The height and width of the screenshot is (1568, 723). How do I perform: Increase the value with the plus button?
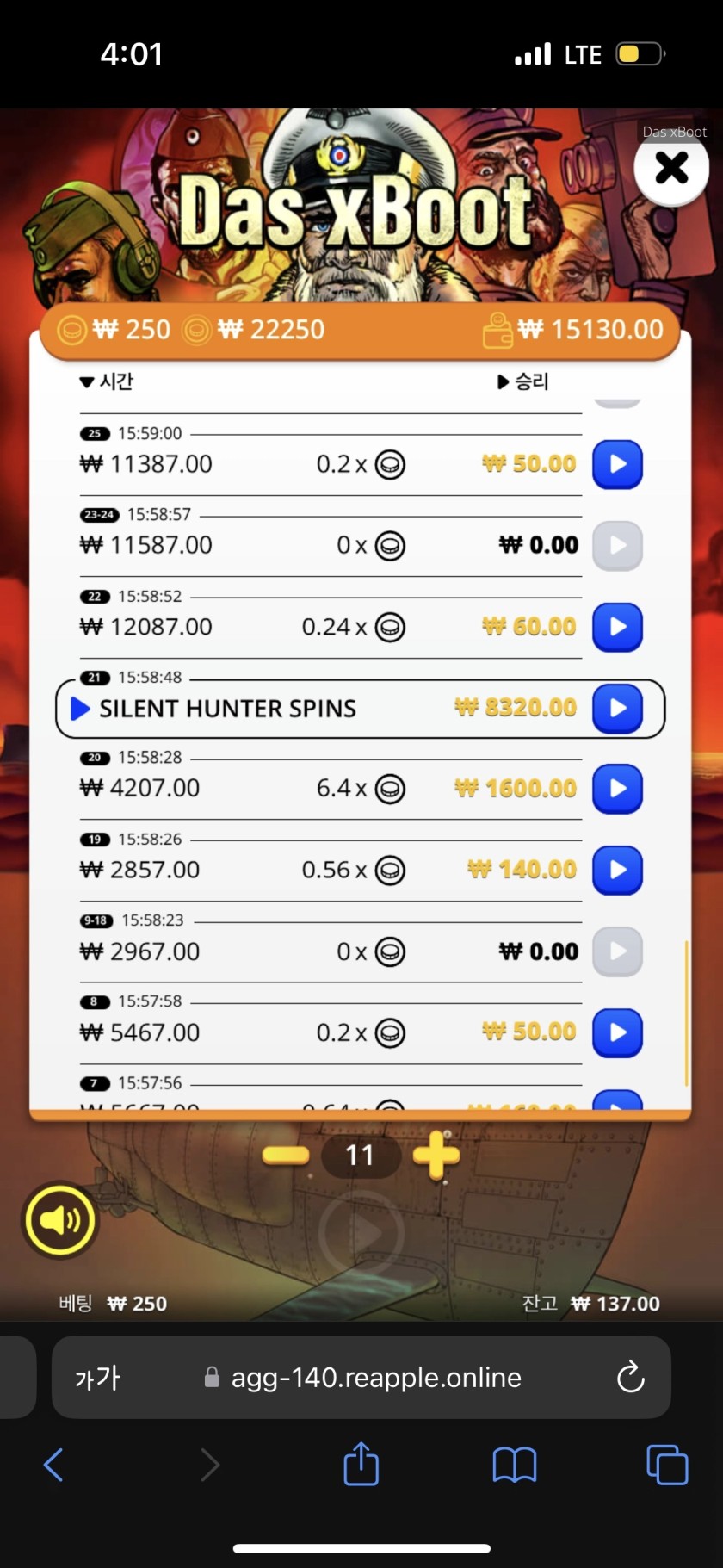pyautogui.click(x=436, y=1155)
